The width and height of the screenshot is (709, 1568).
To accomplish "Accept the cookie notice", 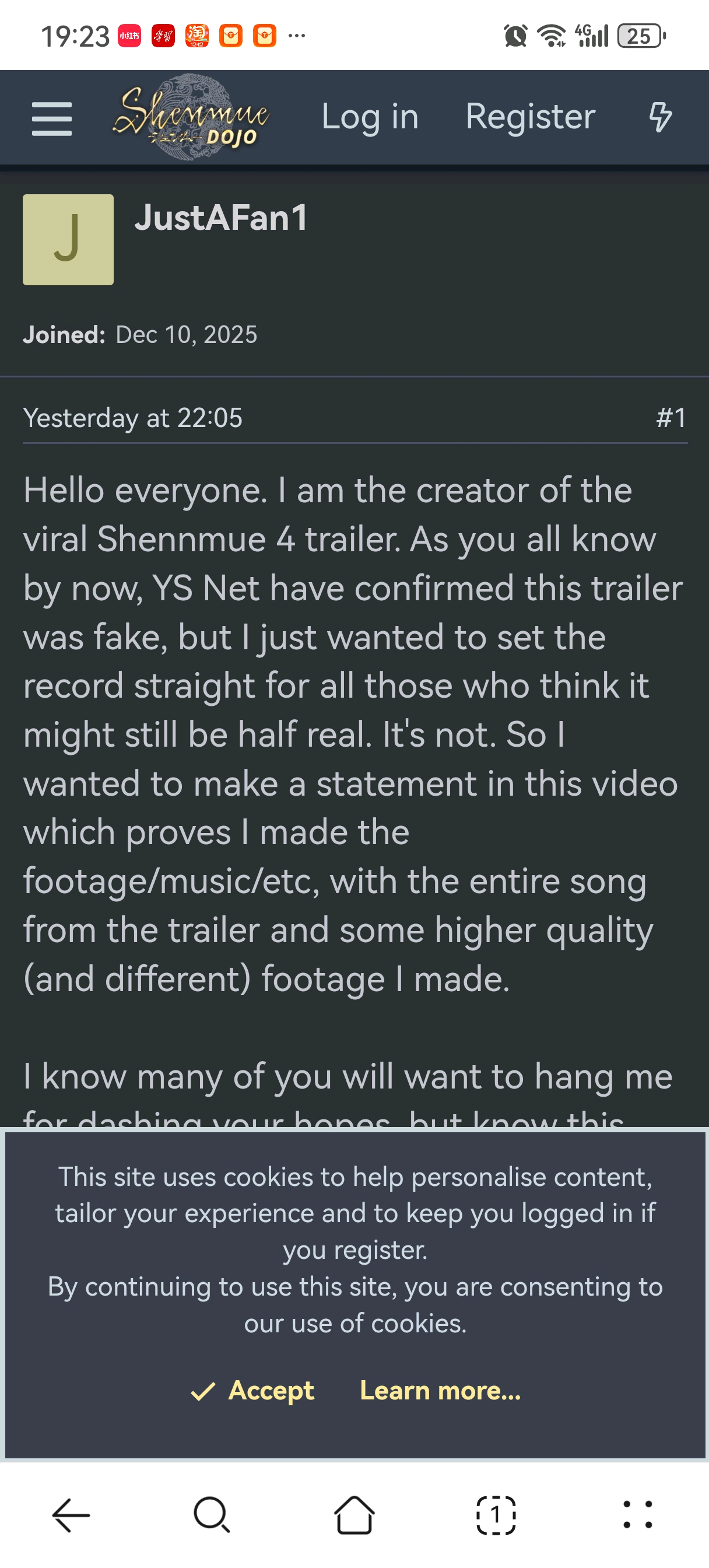I will [253, 1391].
